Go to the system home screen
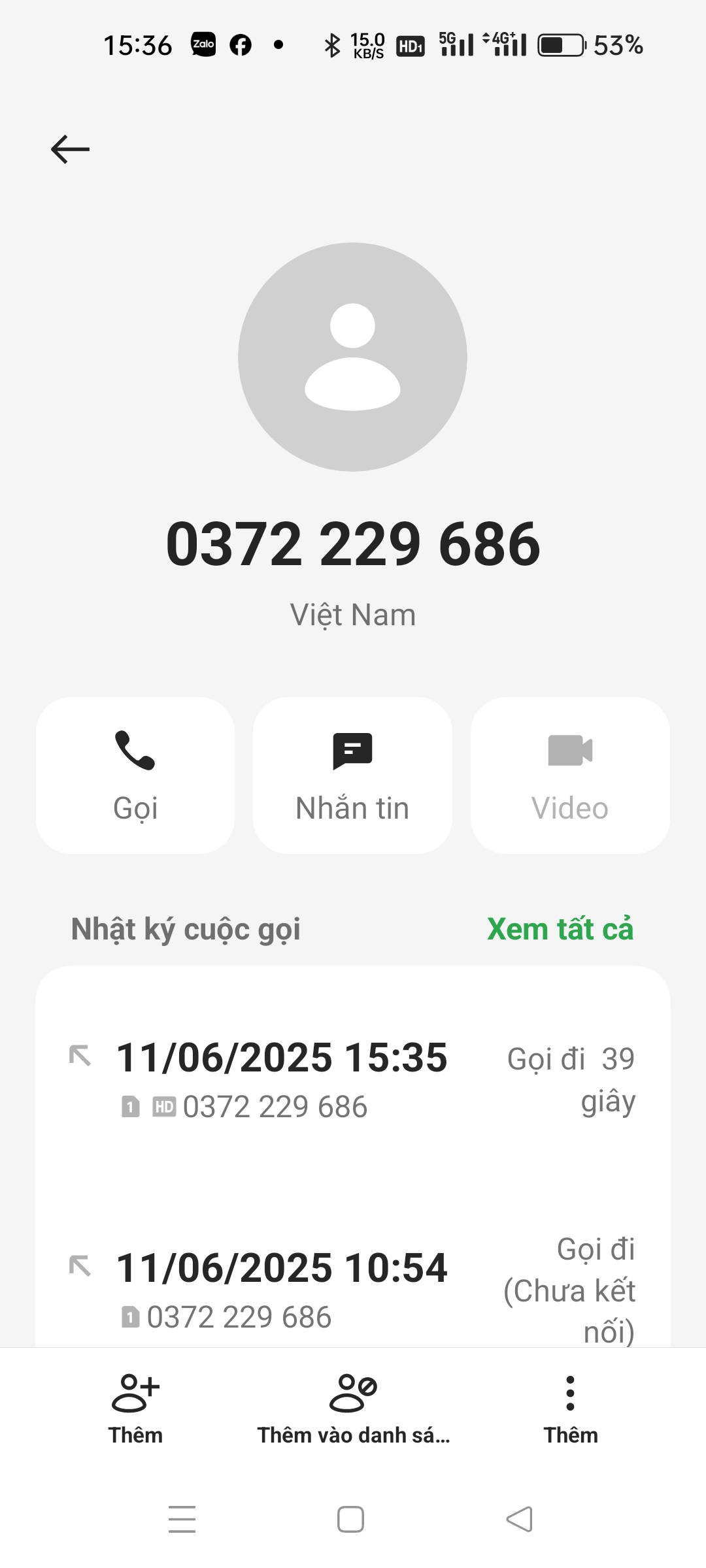Image resolution: width=706 pixels, height=1568 pixels. [350, 1519]
